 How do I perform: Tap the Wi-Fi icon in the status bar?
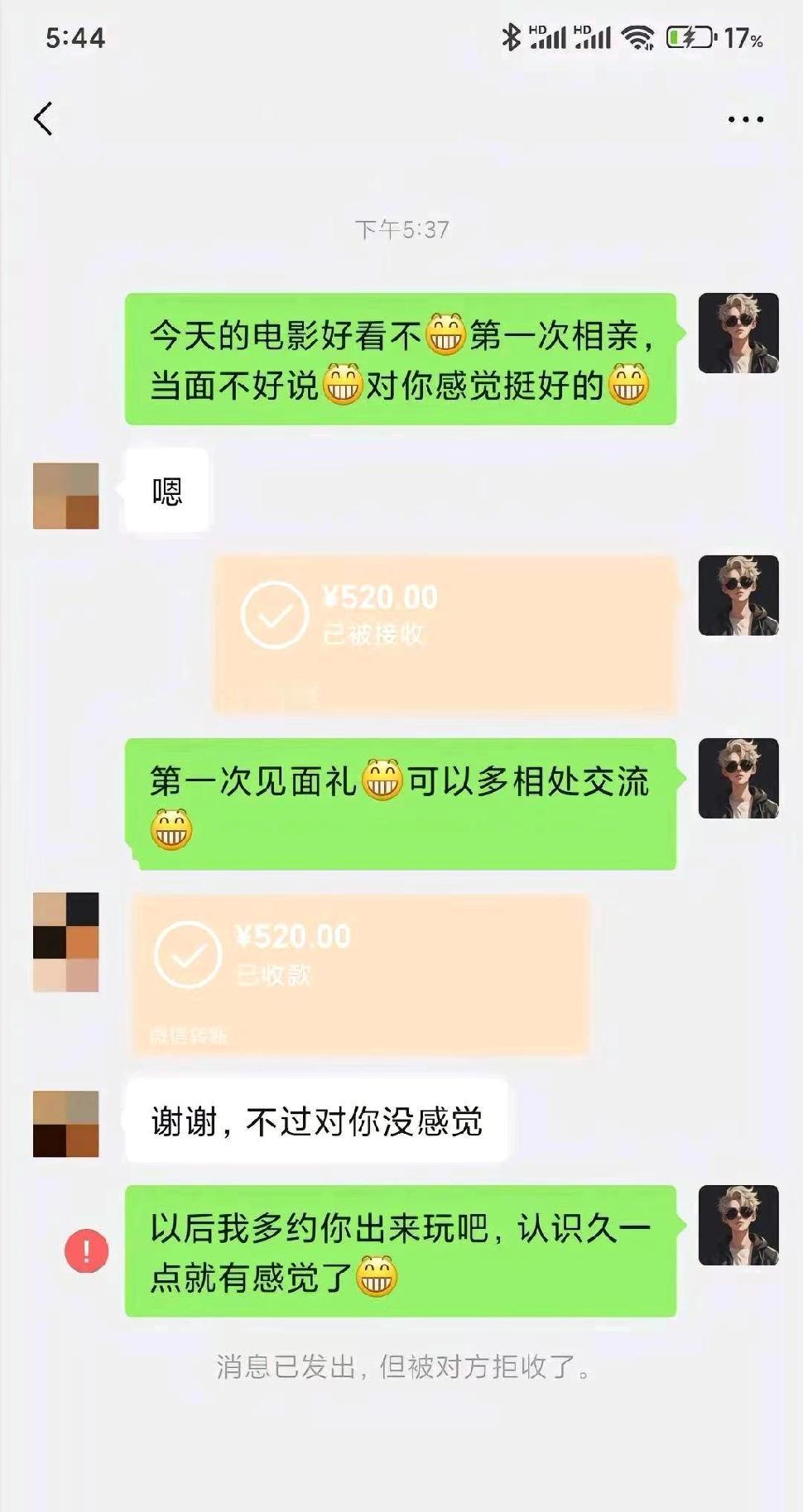(x=637, y=36)
